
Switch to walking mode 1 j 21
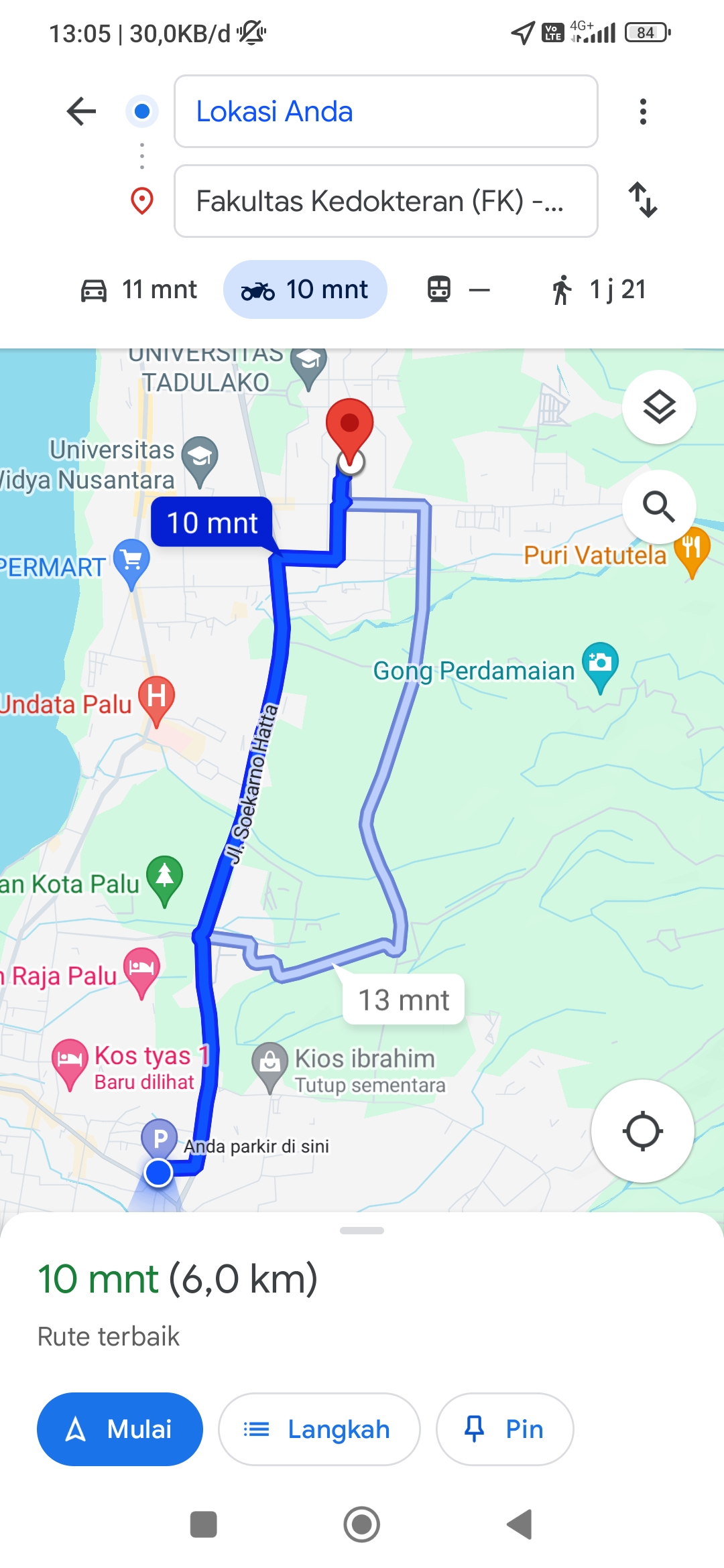point(598,289)
